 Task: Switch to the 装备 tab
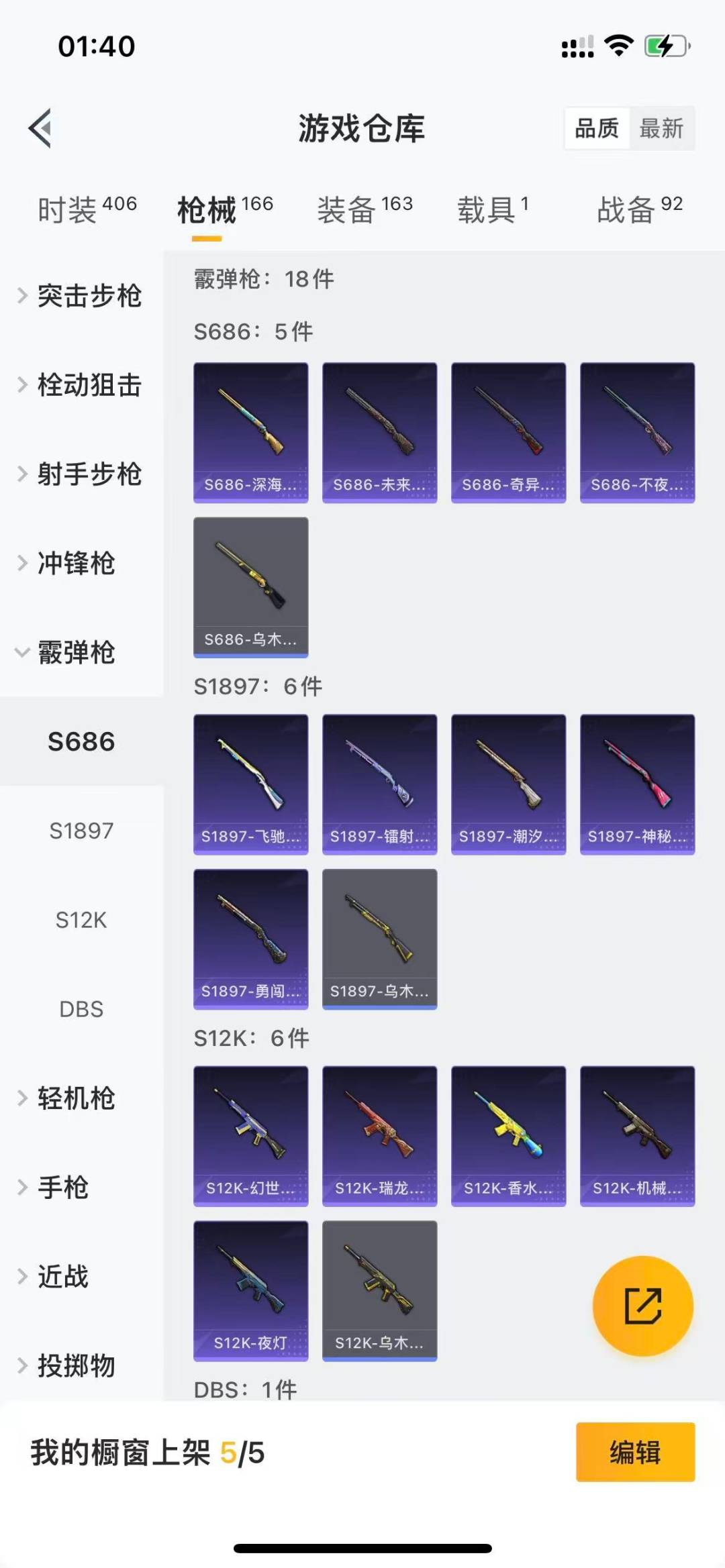tap(365, 209)
